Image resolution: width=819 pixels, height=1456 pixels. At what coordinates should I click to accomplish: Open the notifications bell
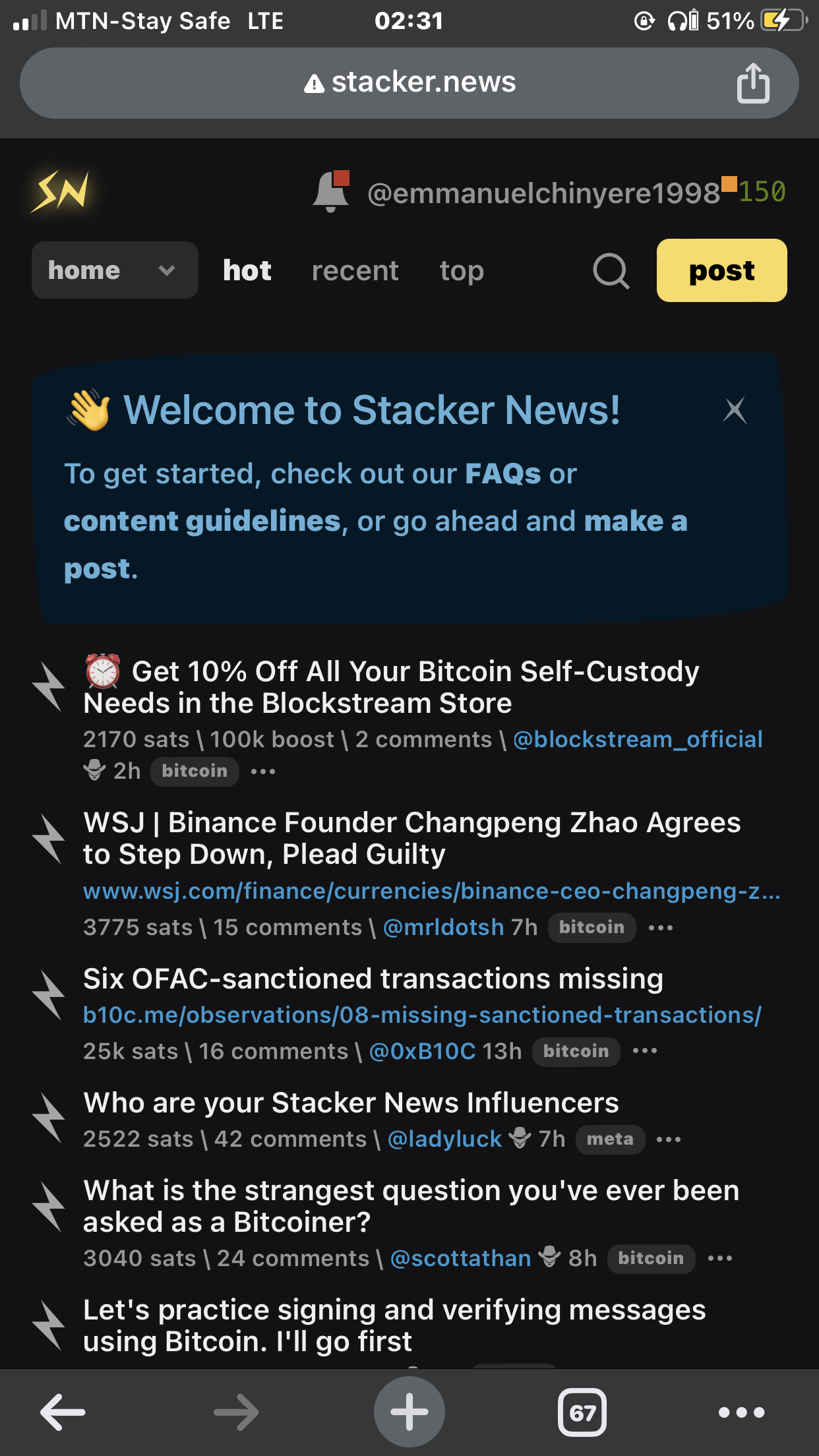(x=331, y=192)
